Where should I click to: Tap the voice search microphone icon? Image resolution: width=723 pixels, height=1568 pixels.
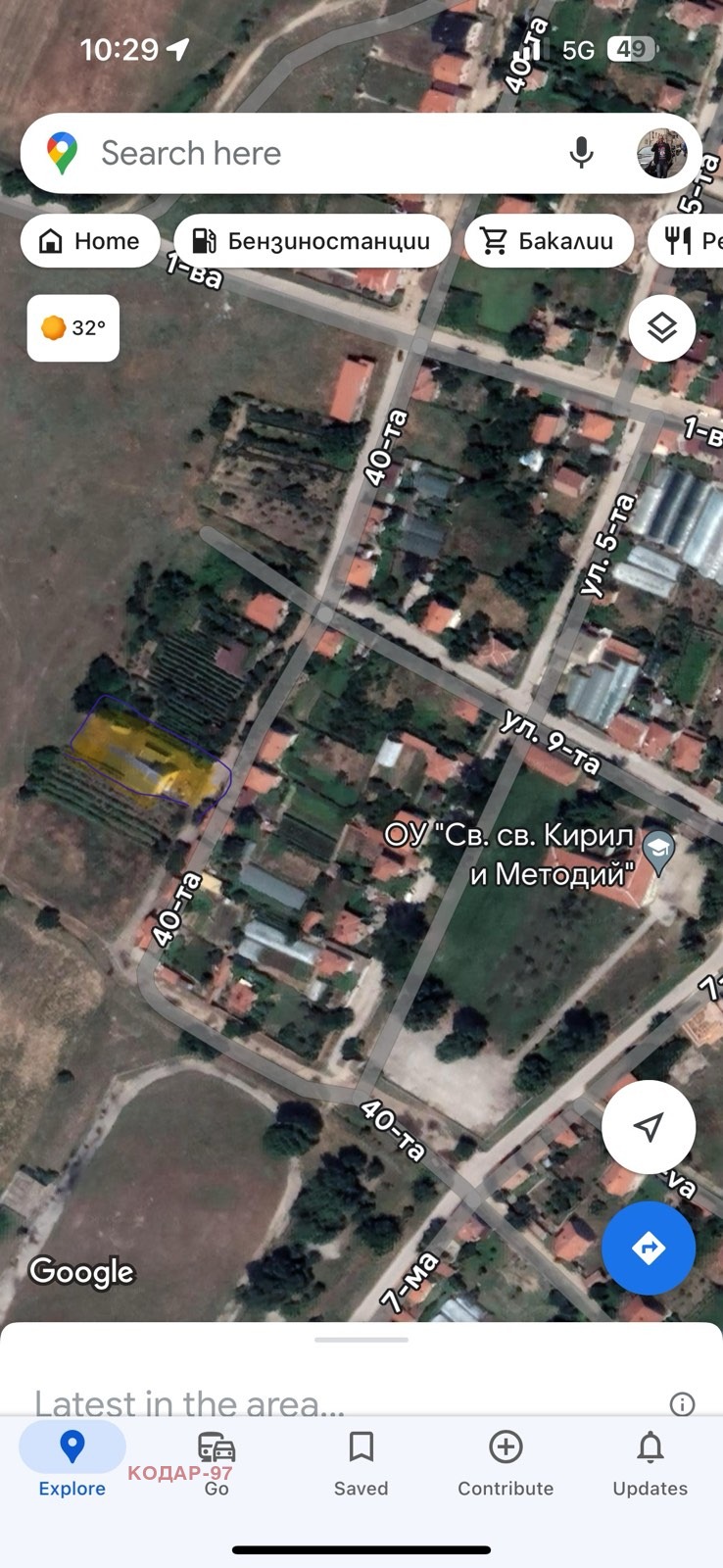pos(582,153)
